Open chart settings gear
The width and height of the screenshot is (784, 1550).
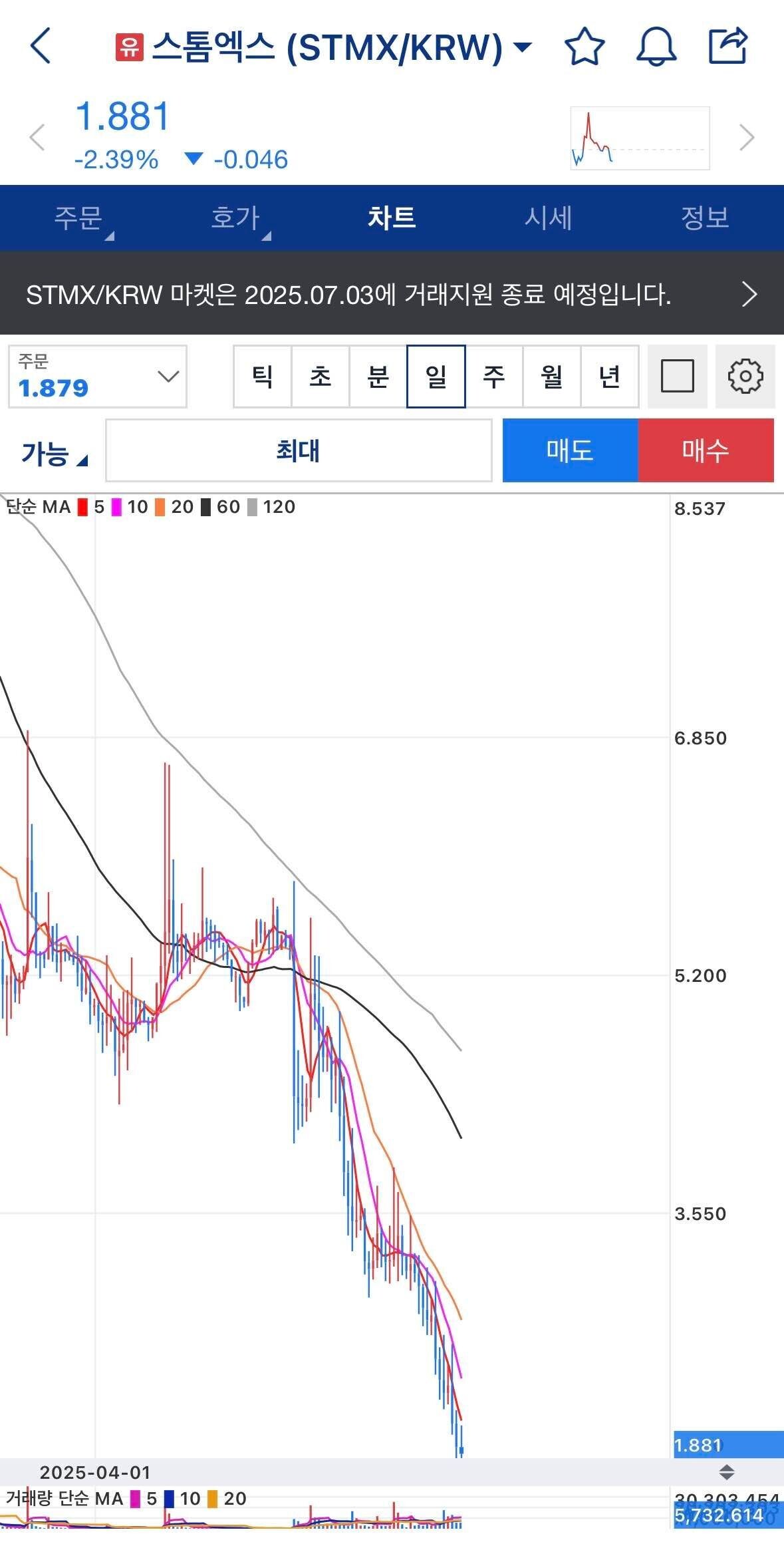(x=745, y=377)
